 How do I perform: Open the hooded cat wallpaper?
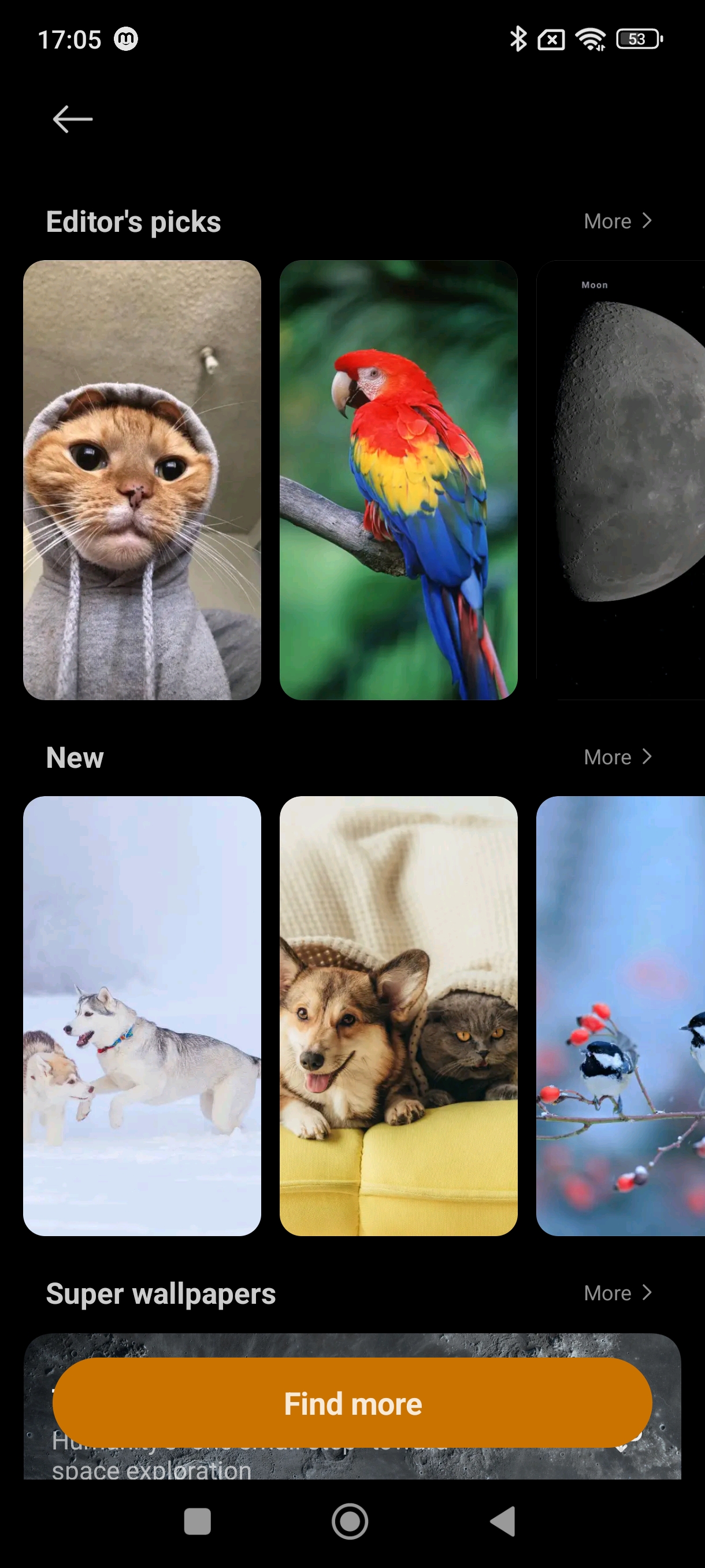[x=142, y=480]
